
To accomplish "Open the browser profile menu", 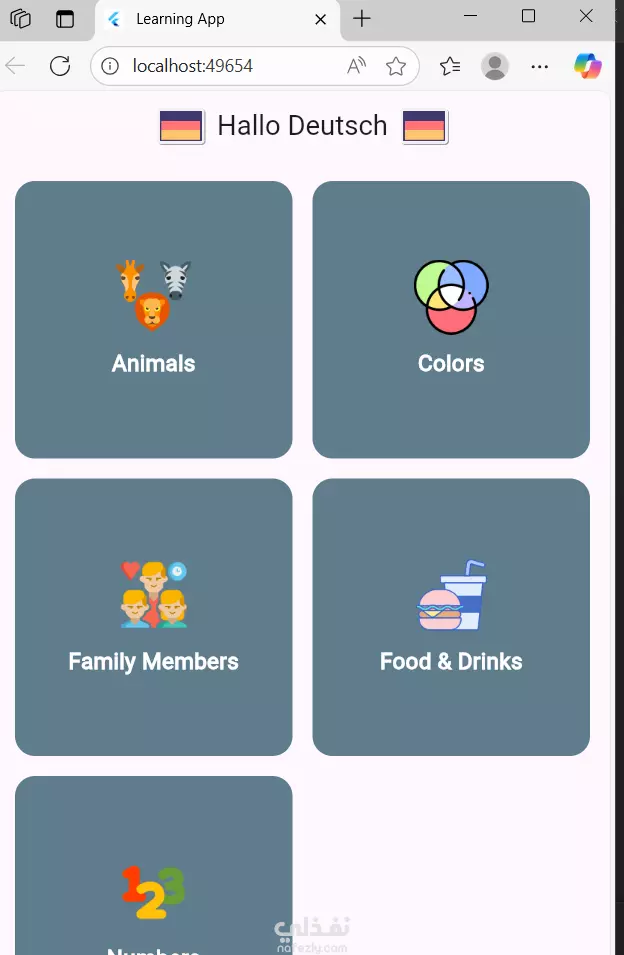I will tap(495, 66).
